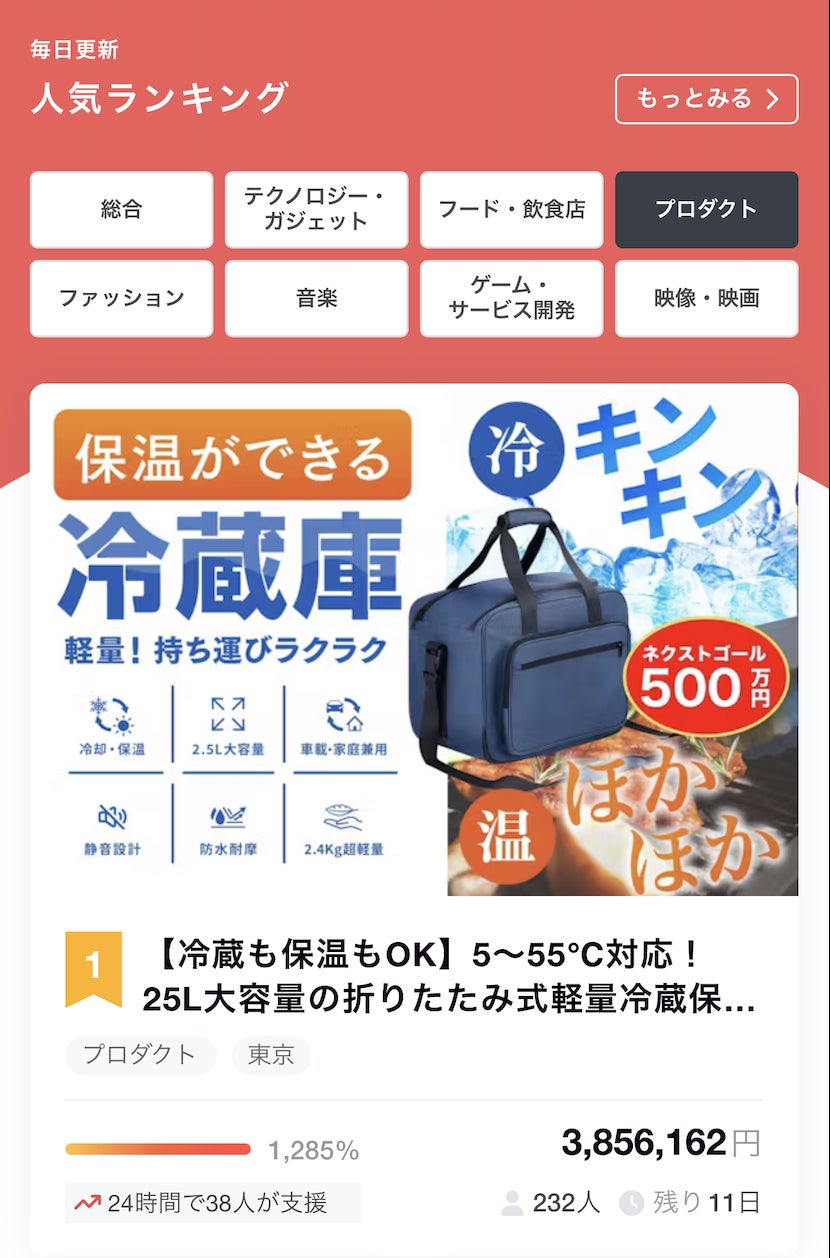Screen dimensions: 830x1258
Task: Open the 音楽 category ranking
Action: tap(316, 298)
